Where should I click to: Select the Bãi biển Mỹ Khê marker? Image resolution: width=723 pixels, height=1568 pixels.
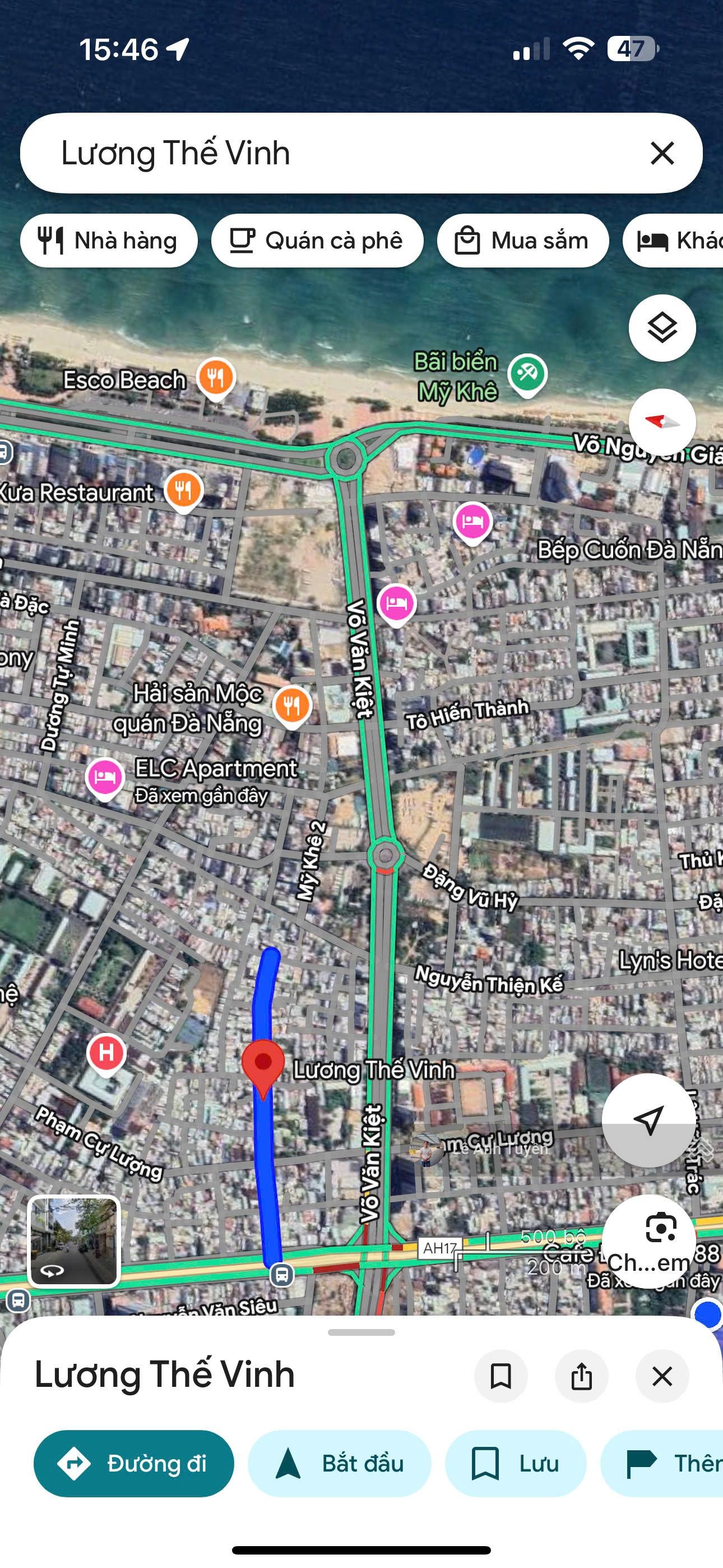[x=527, y=373]
